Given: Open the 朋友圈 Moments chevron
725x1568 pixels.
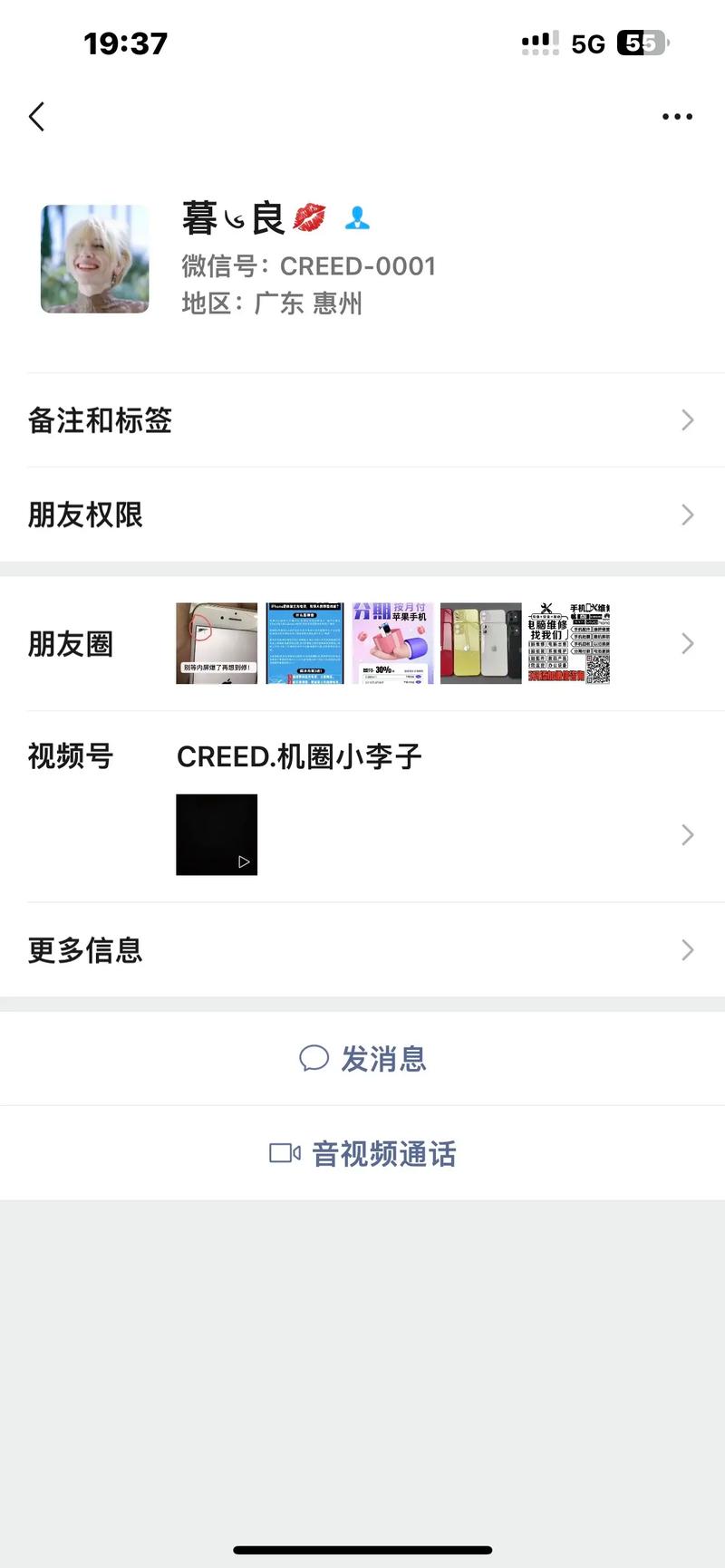Looking at the screenshot, I should pyautogui.click(x=686, y=643).
